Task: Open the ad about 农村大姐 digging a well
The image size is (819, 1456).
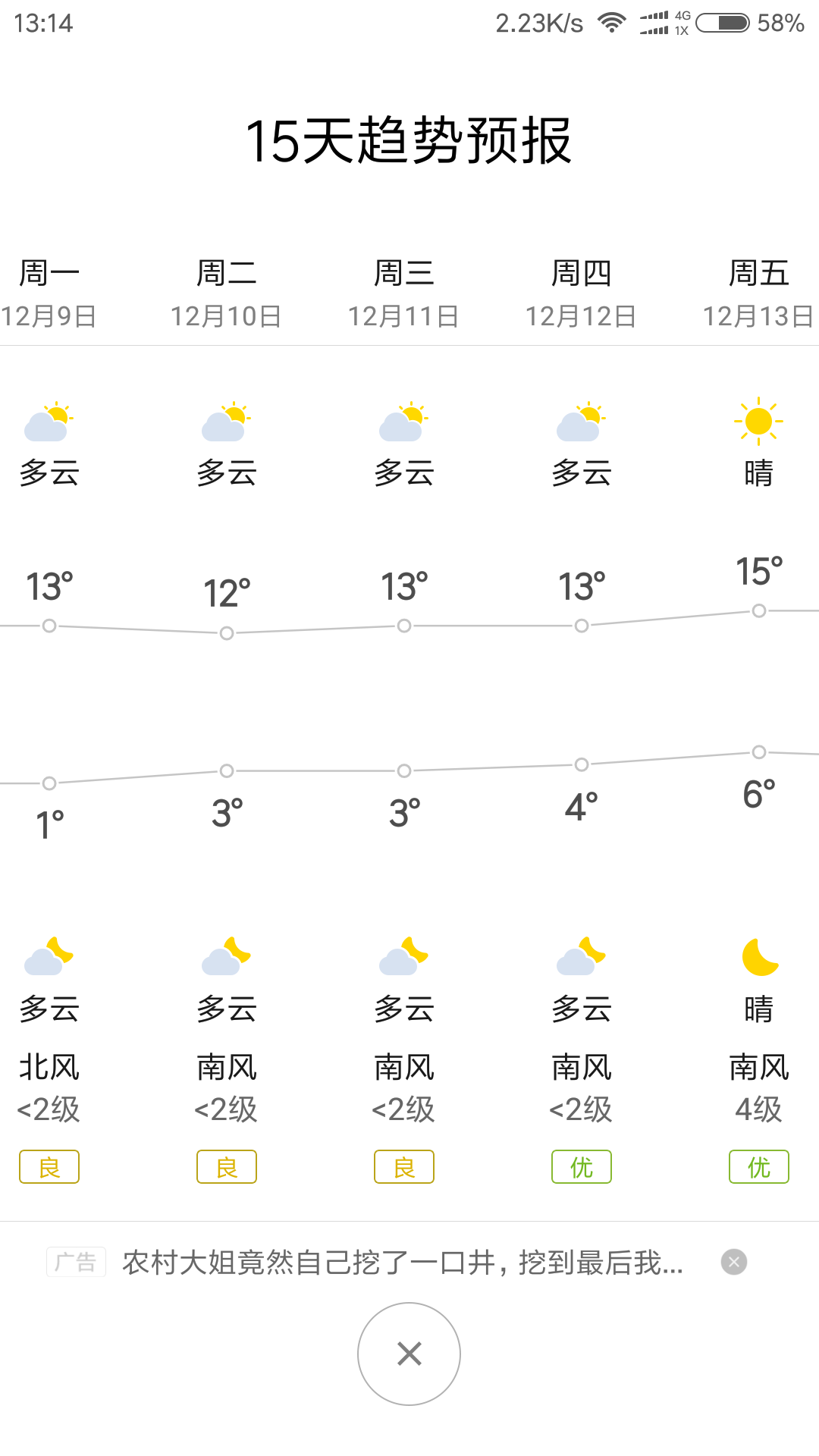Action: click(403, 1263)
